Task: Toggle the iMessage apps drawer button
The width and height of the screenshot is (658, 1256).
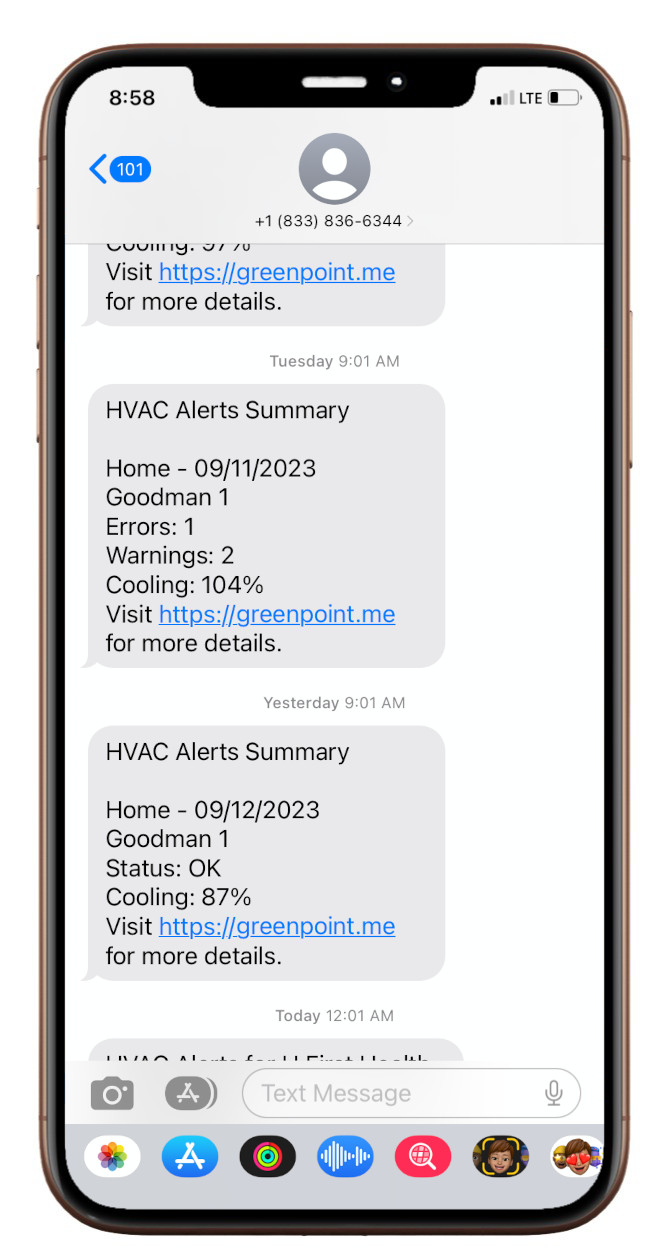Action: click(x=190, y=1093)
